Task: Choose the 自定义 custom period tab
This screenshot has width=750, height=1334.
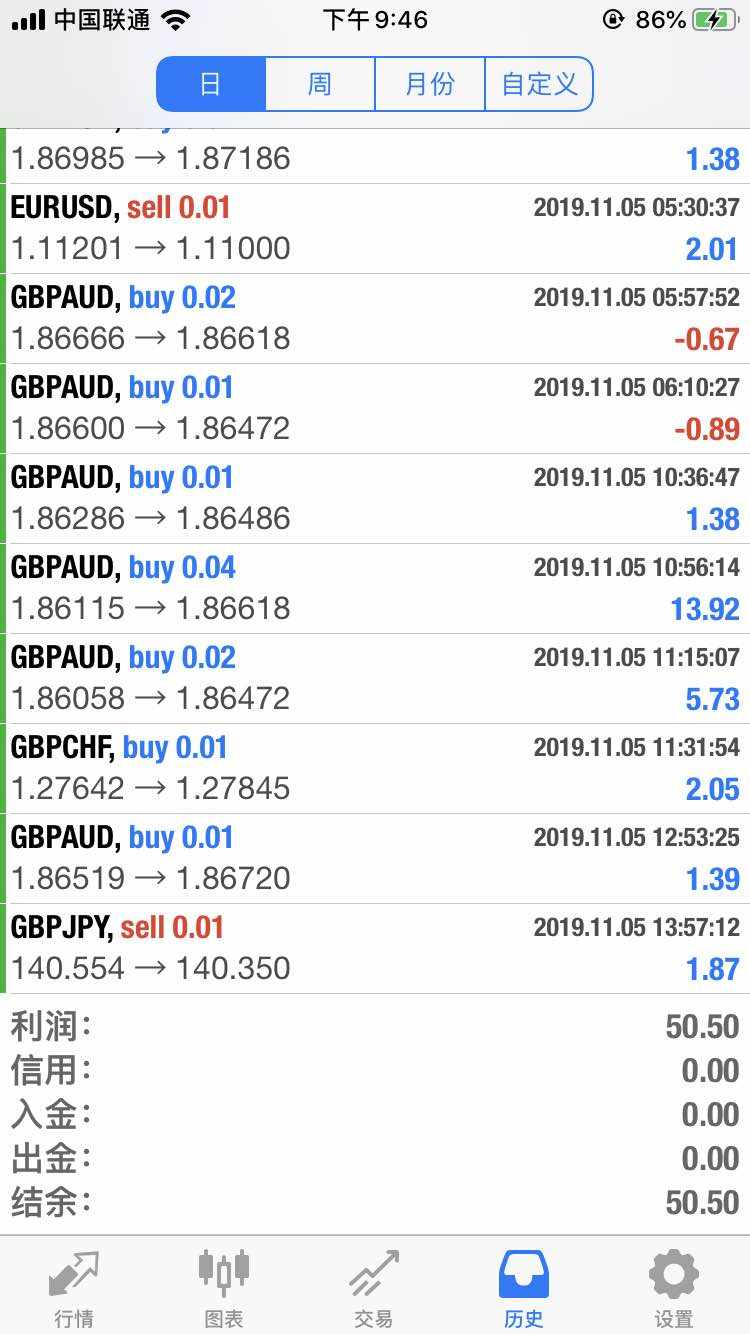Action: (x=539, y=84)
